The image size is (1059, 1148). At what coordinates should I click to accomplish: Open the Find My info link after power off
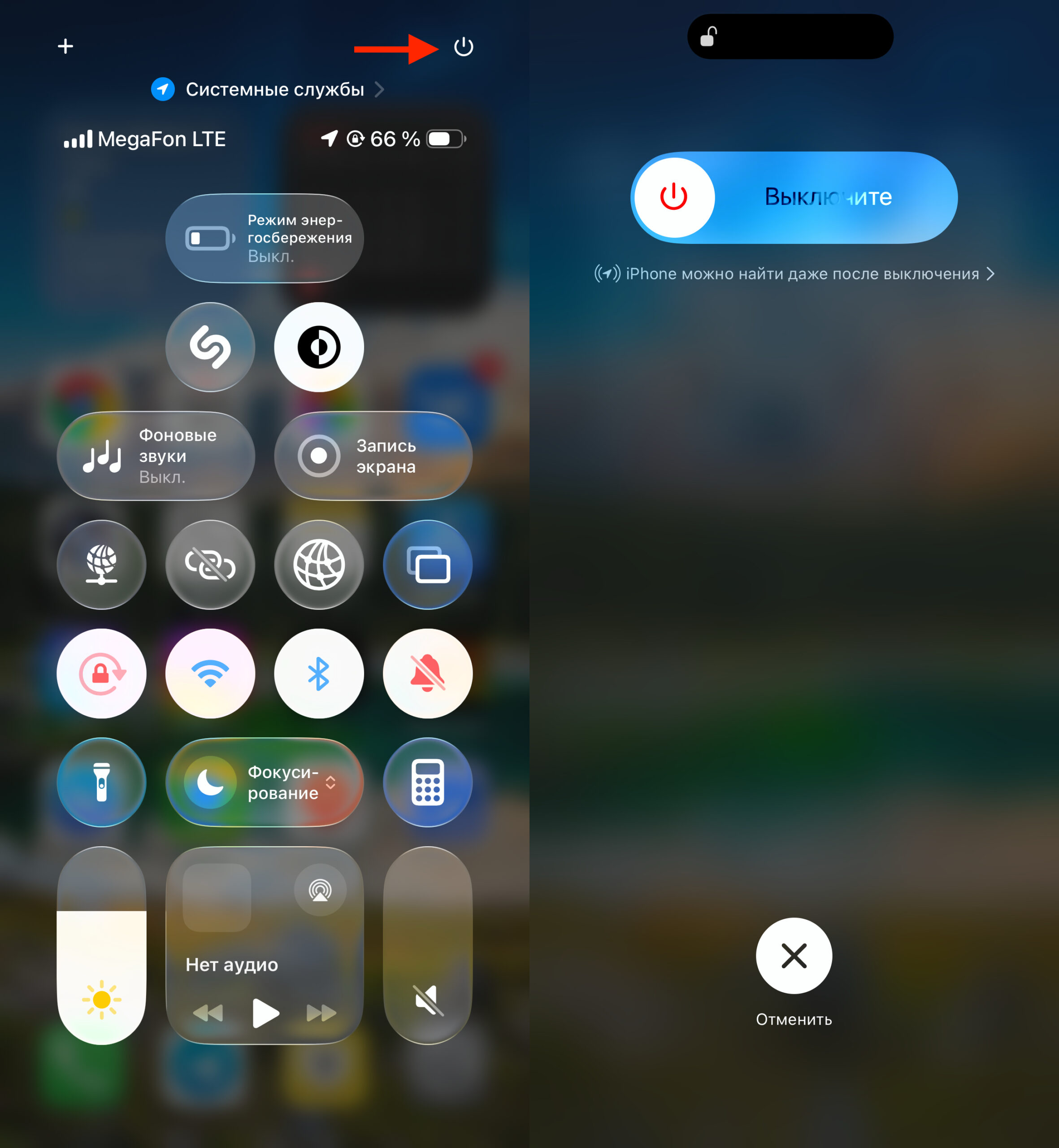pyautogui.click(x=794, y=274)
